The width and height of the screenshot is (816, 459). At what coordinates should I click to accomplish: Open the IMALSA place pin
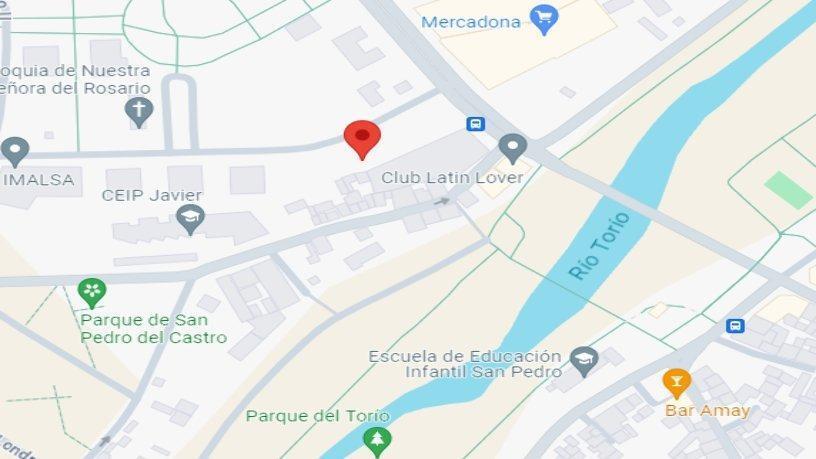(15, 151)
